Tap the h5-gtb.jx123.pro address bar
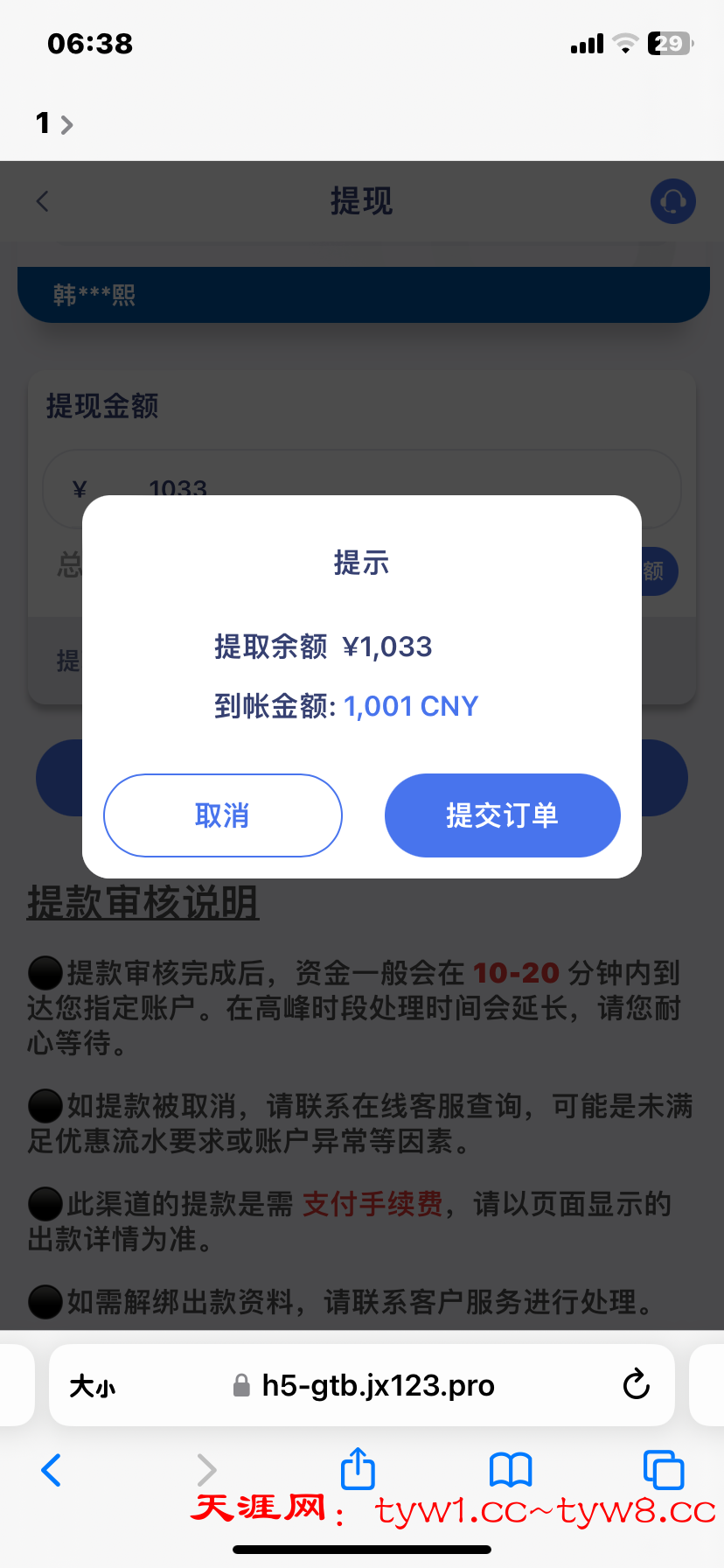Screen dimensions: 724x1568 (376, 1386)
